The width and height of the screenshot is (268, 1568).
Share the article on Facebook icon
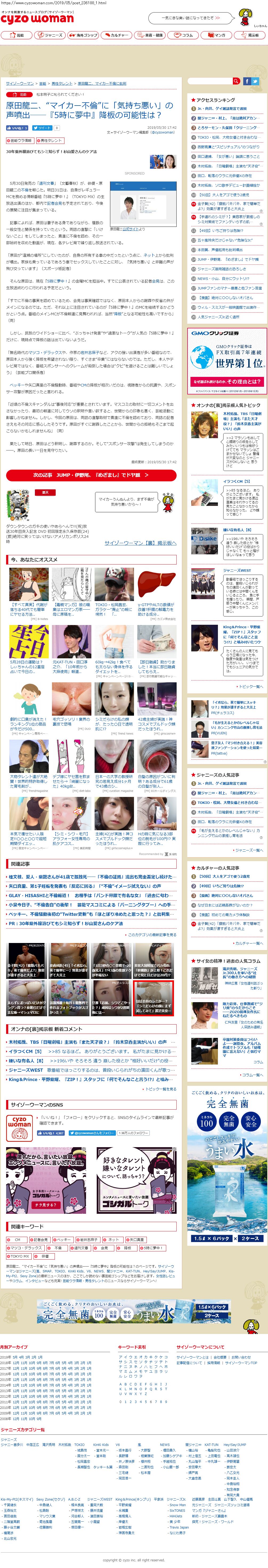(x=247, y=81)
